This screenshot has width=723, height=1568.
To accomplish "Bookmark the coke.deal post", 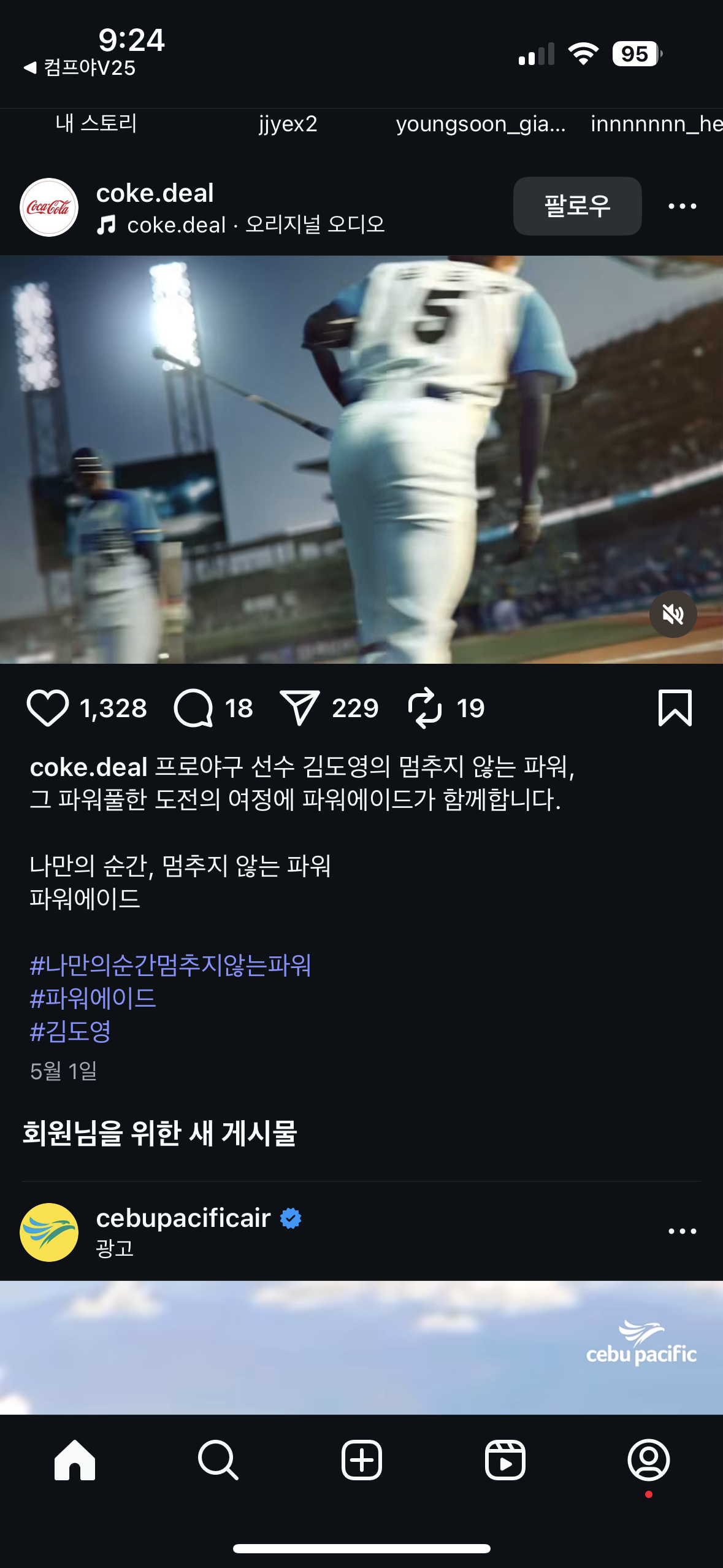I will (x=675, y=708).
